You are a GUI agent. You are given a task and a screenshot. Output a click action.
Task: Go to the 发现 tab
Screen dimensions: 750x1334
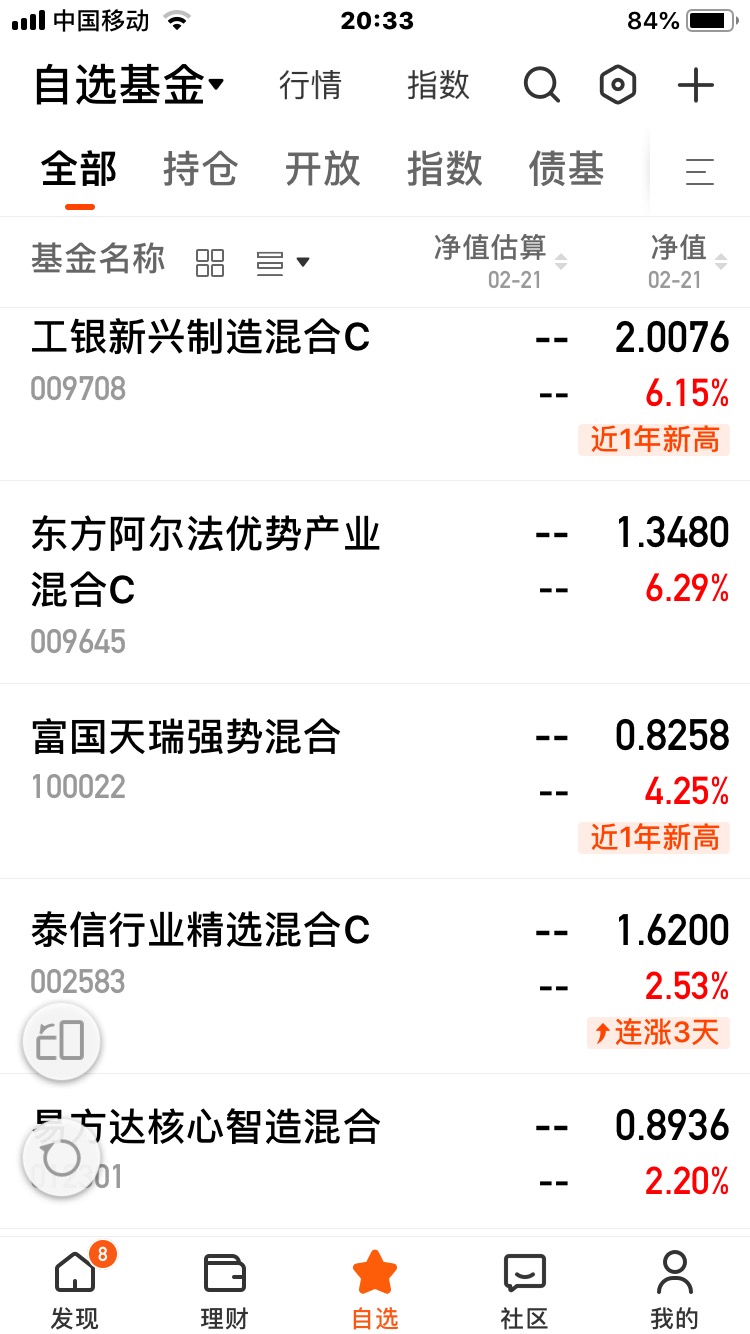coord(75,1288)
